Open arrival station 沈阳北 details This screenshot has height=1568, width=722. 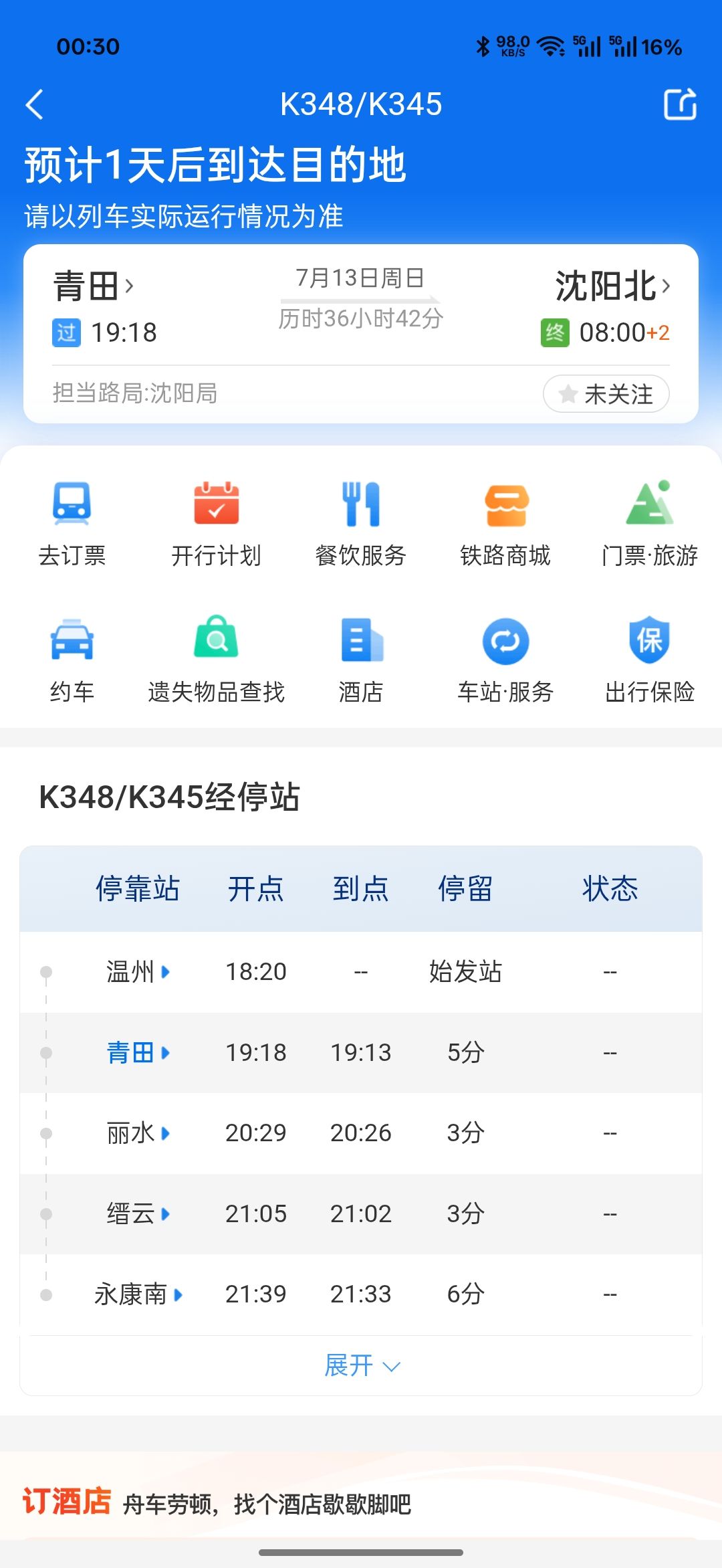[x=612, y=286]
